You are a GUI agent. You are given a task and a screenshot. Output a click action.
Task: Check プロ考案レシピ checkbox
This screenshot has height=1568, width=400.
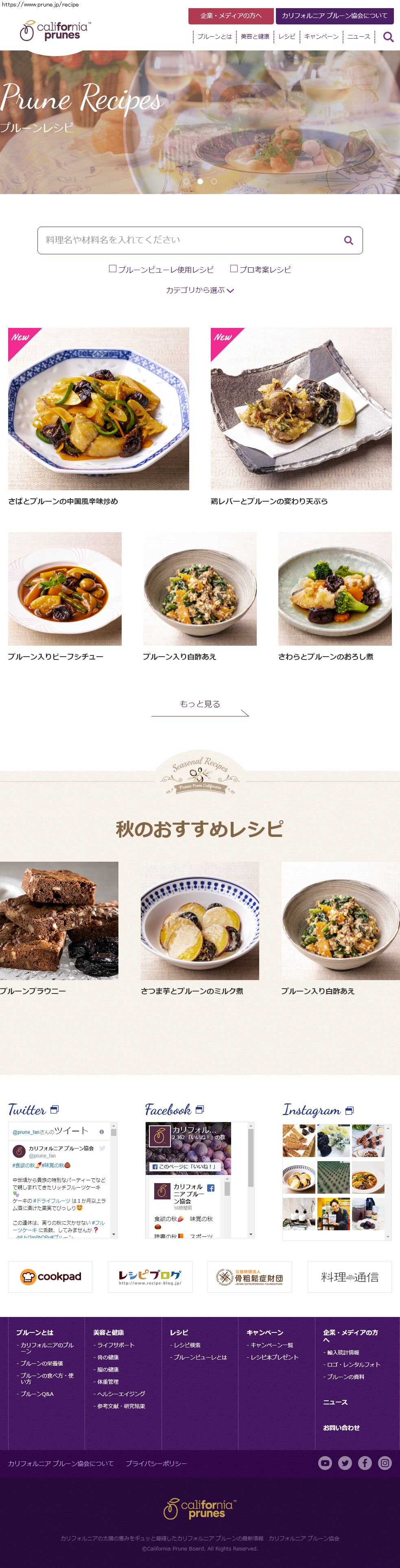click(x=234, y=269)
